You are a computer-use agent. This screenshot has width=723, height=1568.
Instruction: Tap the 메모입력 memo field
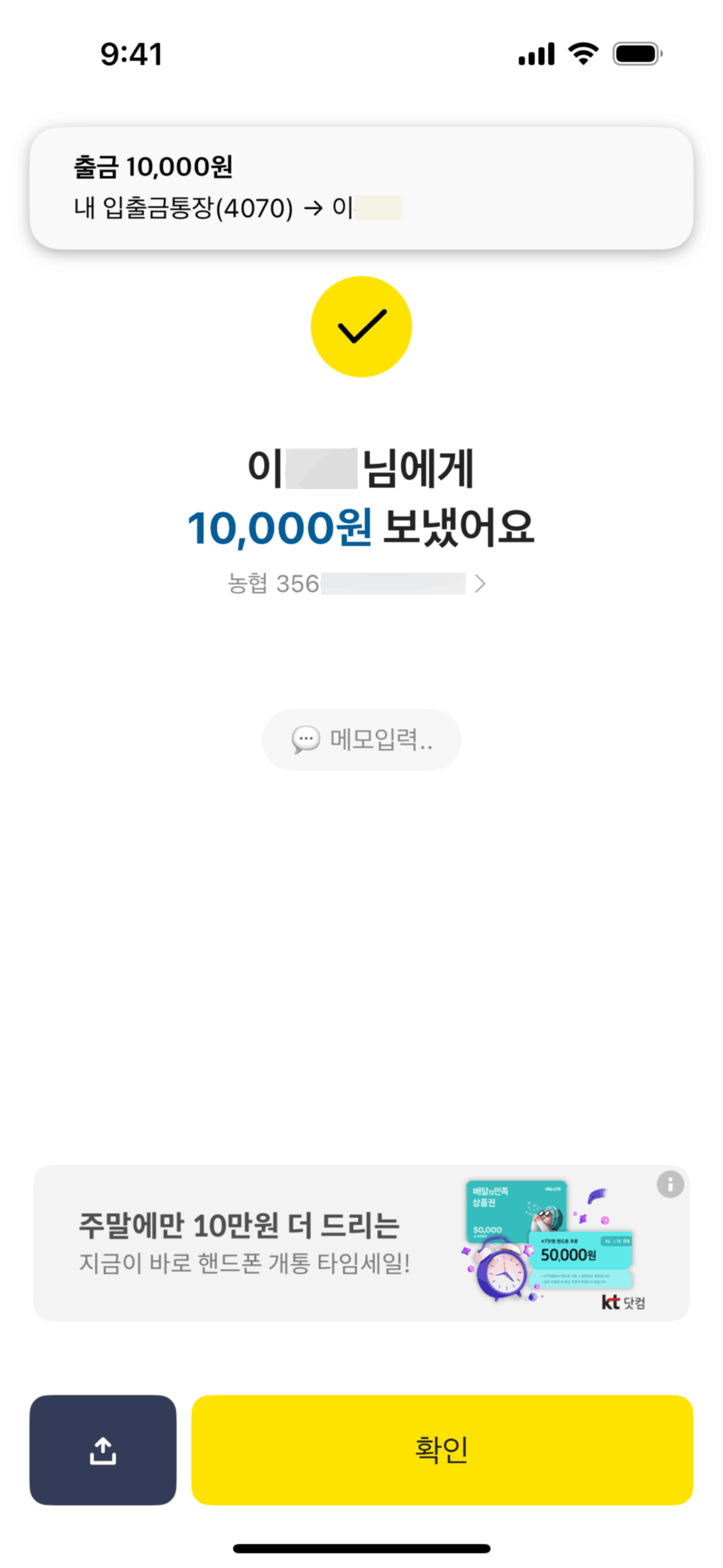pos(361,739)
